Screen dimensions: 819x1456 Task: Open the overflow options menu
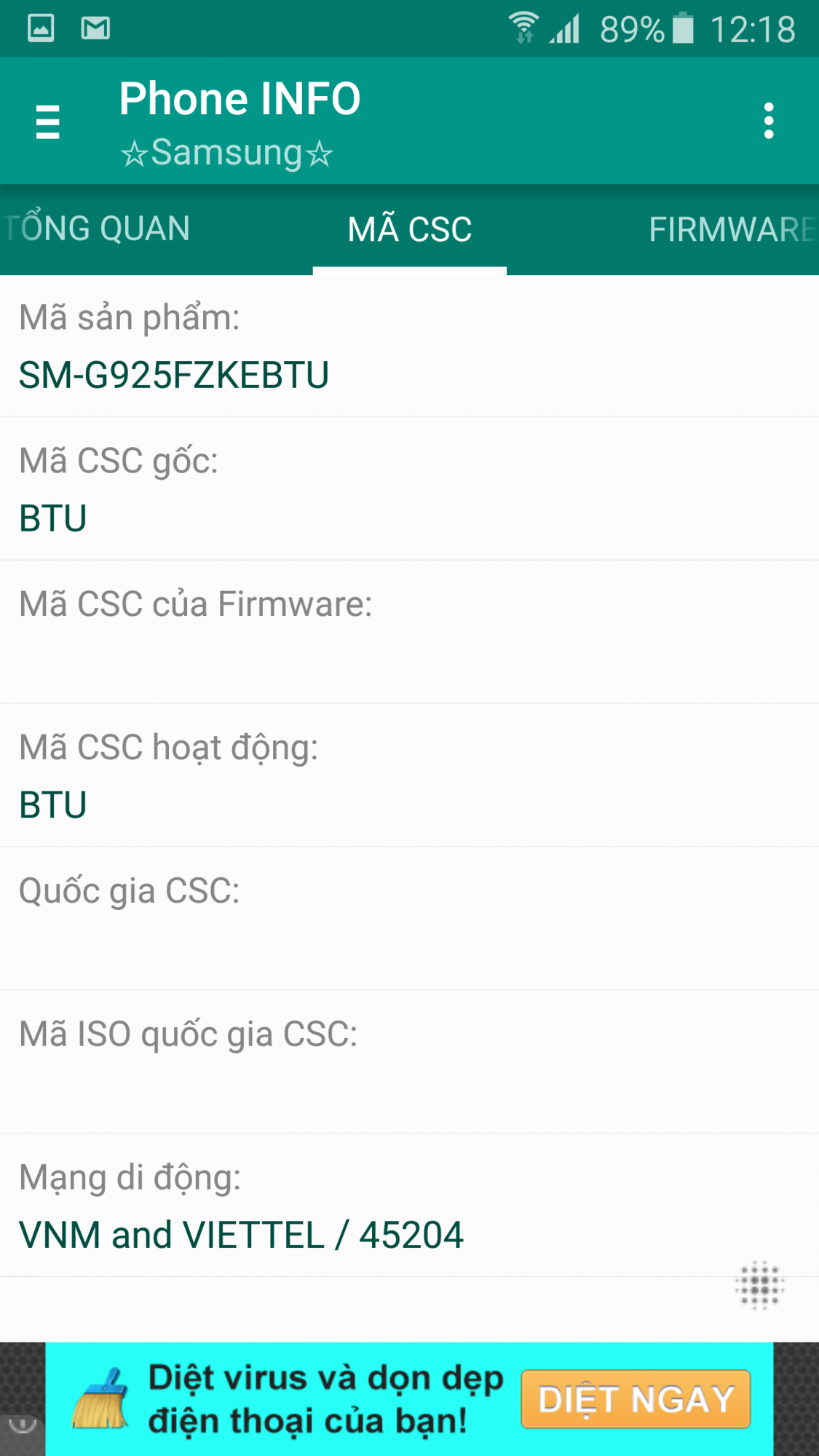(769, 121)
